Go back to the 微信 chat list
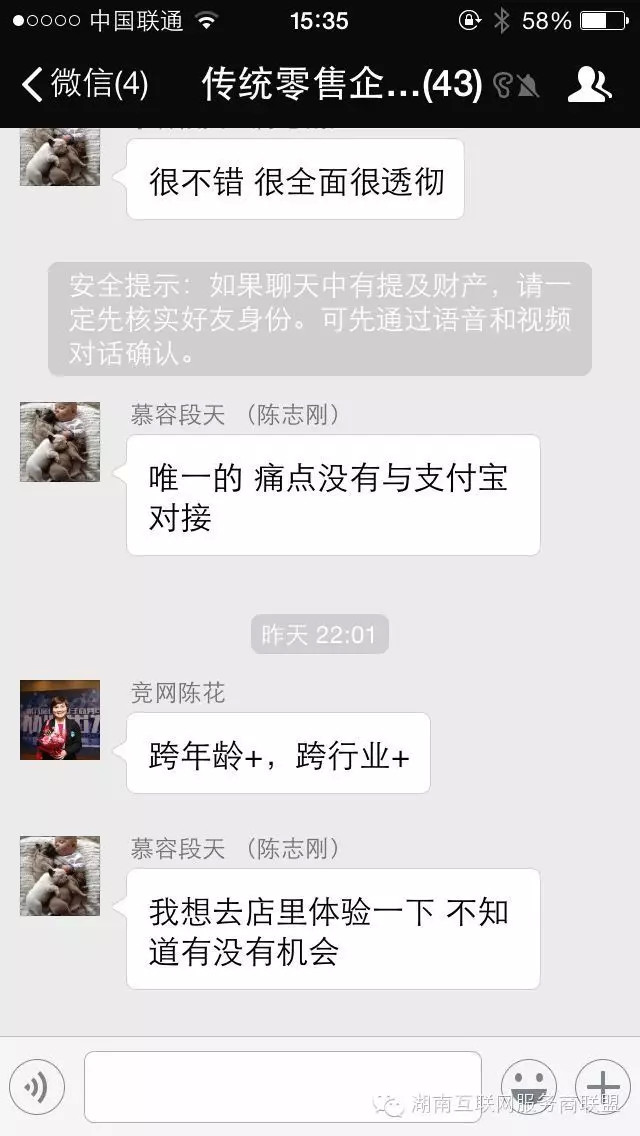This screenshot has height=1136, width=640. [x=84, y=84]
